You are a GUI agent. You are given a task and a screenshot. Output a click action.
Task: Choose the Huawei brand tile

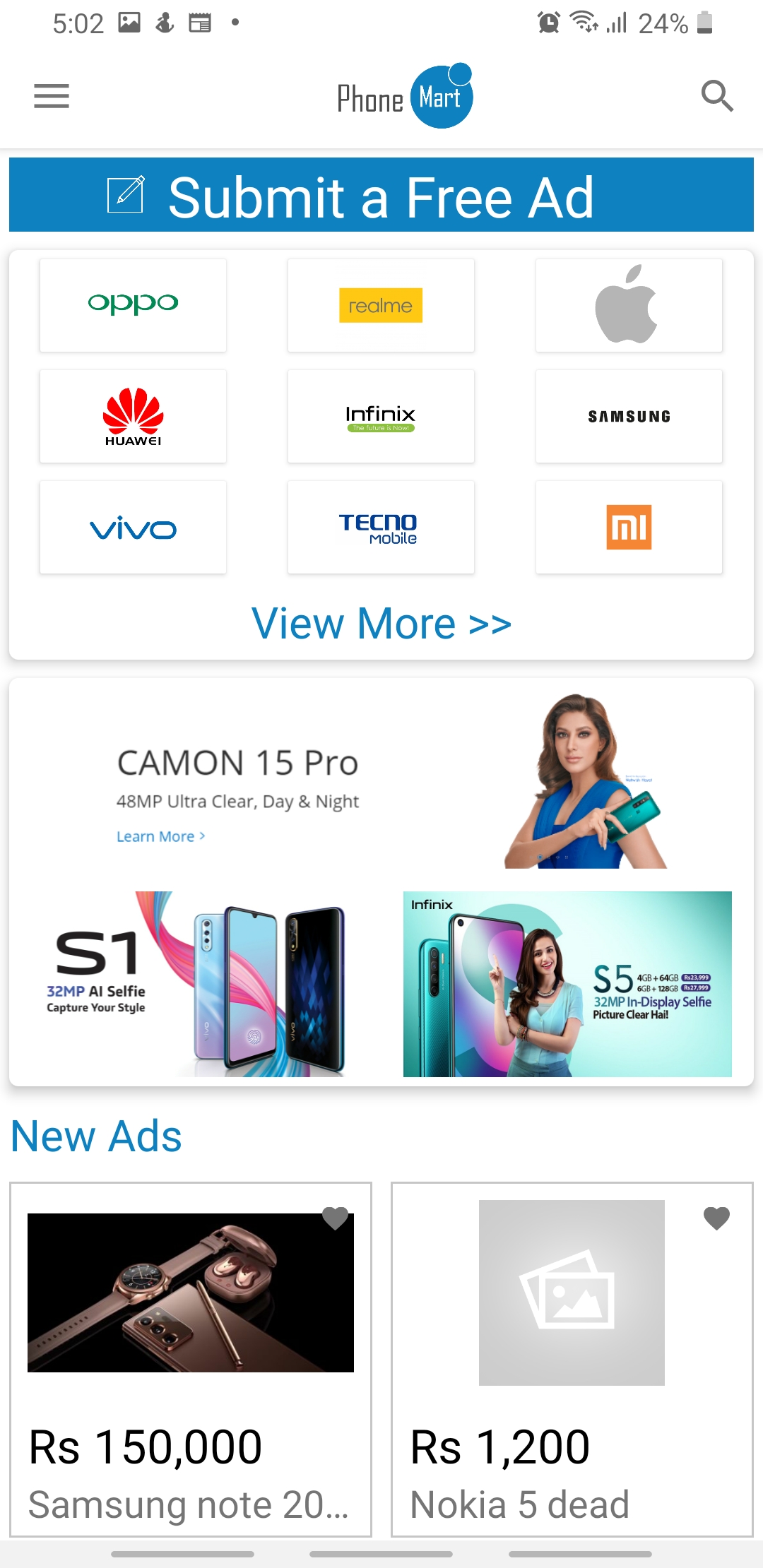pos(133,416)
